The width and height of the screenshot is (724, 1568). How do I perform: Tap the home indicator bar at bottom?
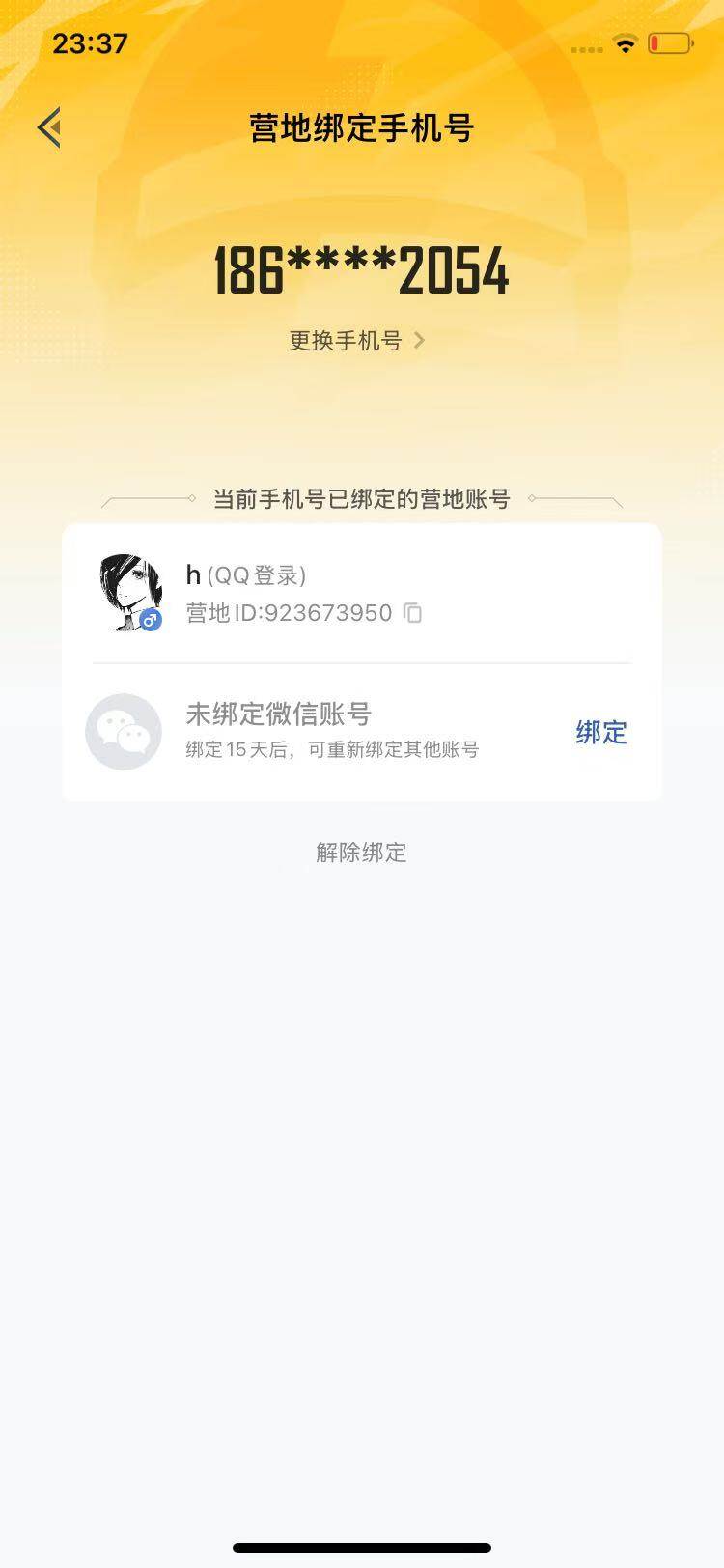coord(362,1547)
